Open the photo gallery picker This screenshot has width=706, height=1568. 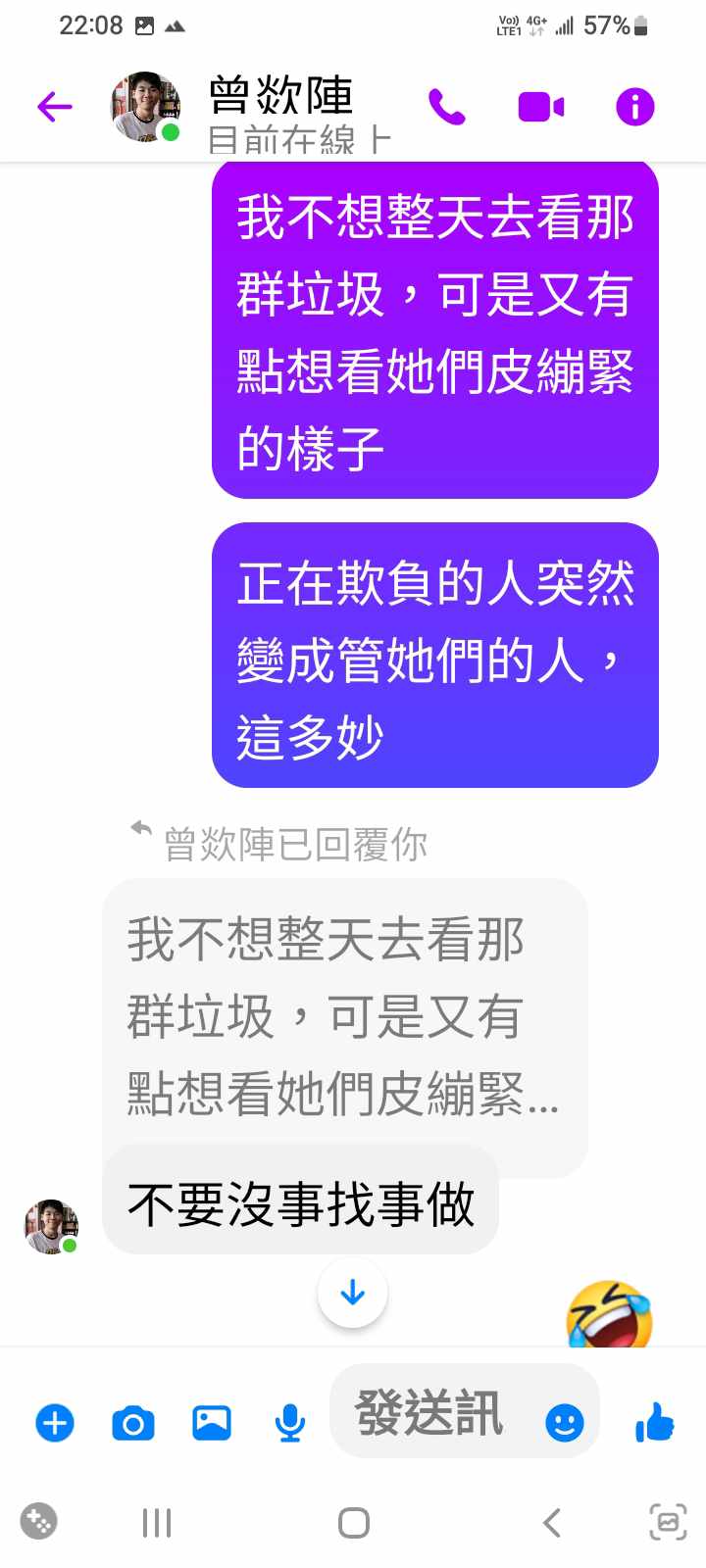[x=211, y=1422]
